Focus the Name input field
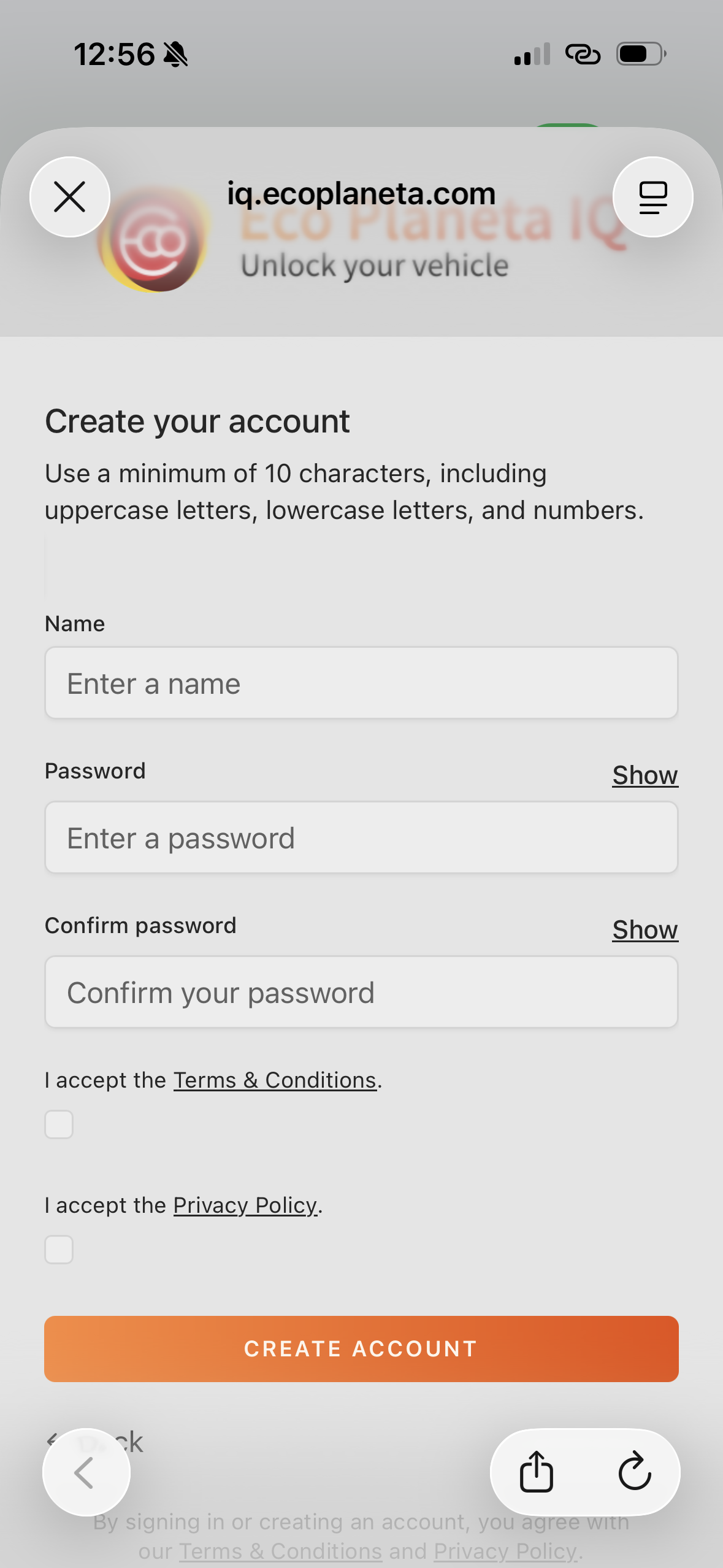Viewport: 723px width, 1568px height. point(361,683)
